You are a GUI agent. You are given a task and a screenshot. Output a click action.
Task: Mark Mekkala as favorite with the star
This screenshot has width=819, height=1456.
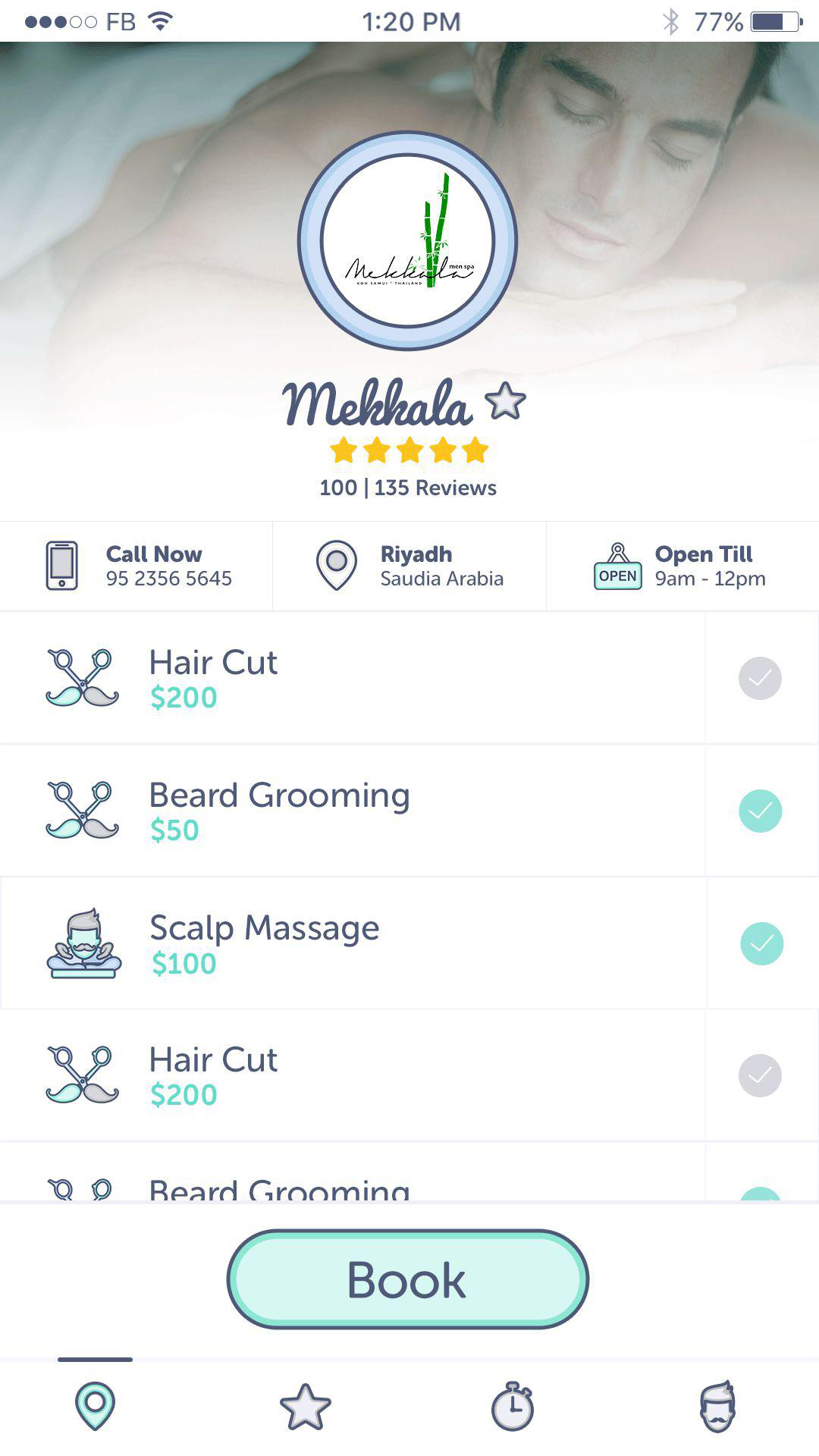pos(505,402)
